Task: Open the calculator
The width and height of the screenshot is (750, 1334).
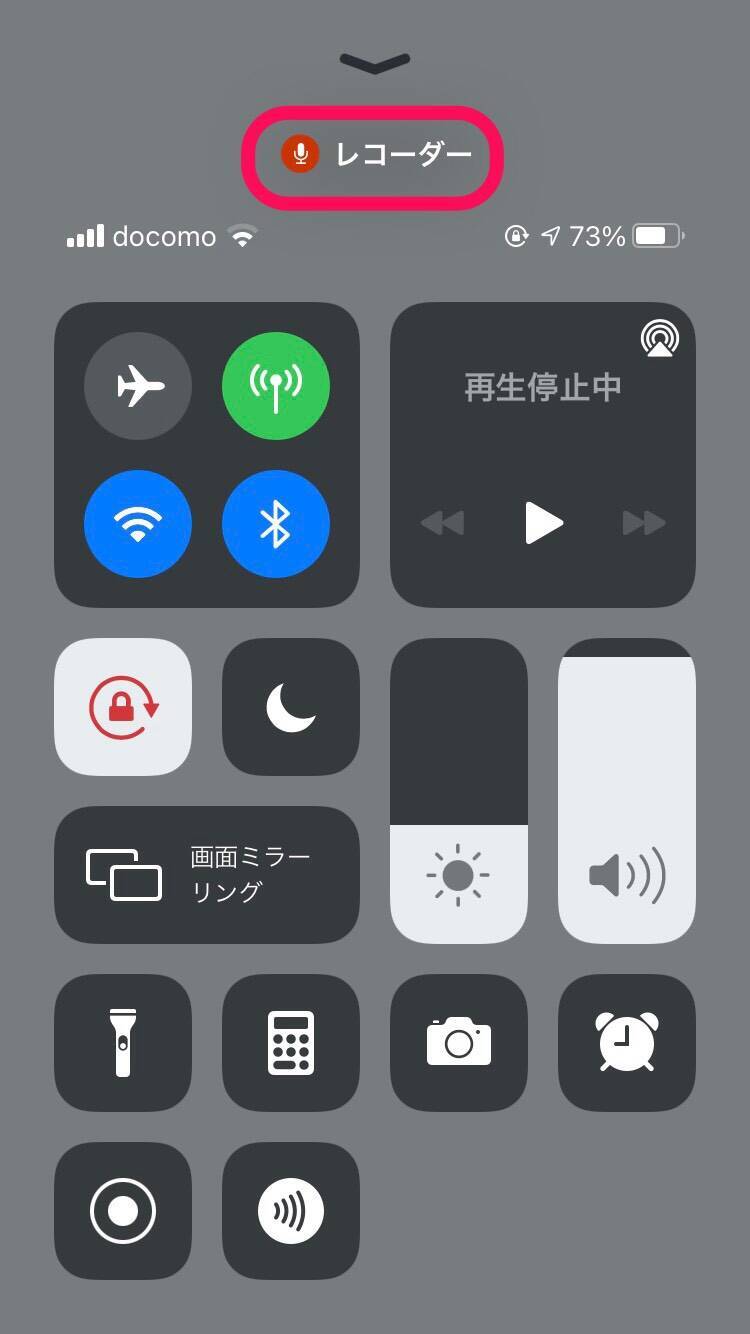Action: (290, 1043)
